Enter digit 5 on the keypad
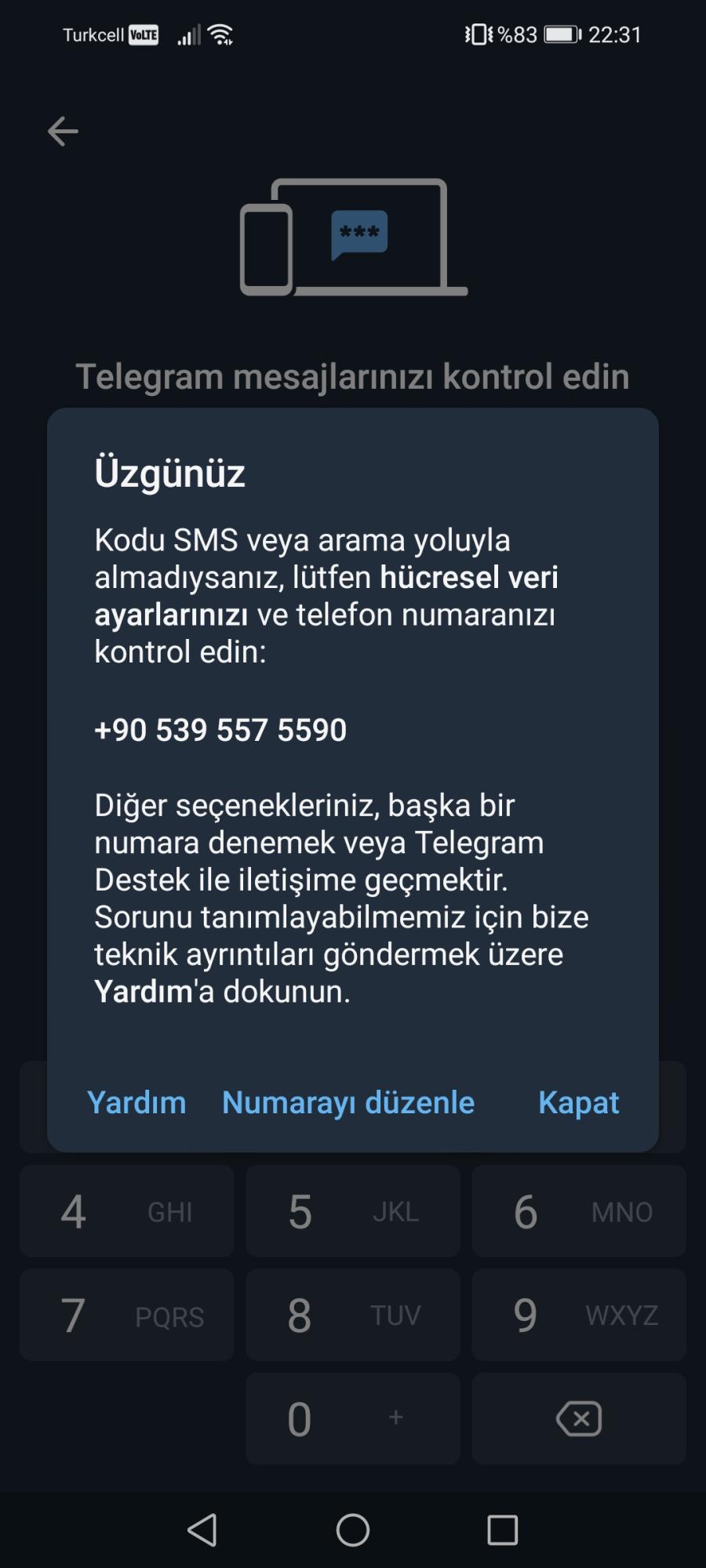706x1568 pixels. [x=352, y=1210]
